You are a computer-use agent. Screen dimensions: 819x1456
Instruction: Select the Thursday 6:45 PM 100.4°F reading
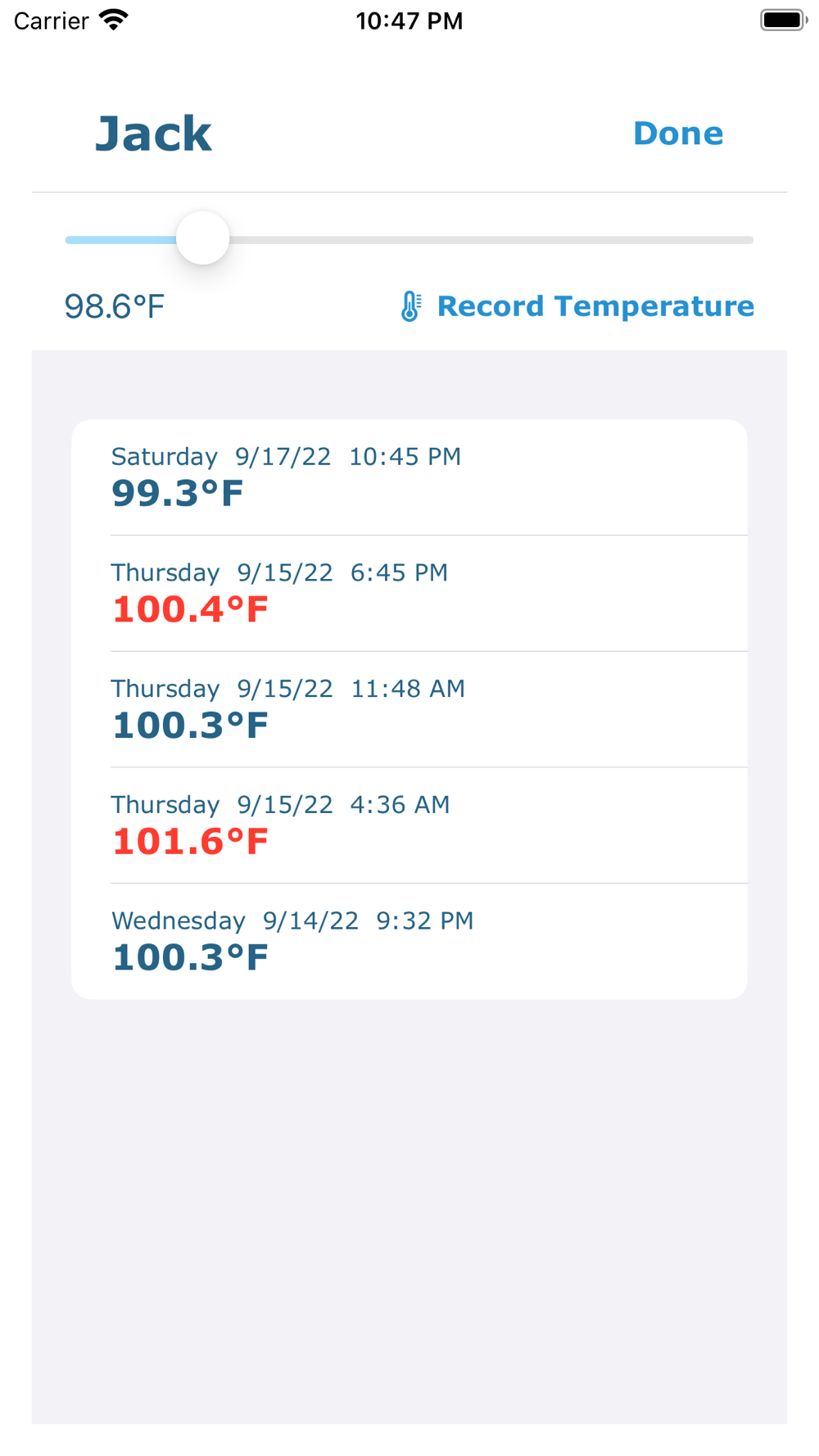(409, 594)
